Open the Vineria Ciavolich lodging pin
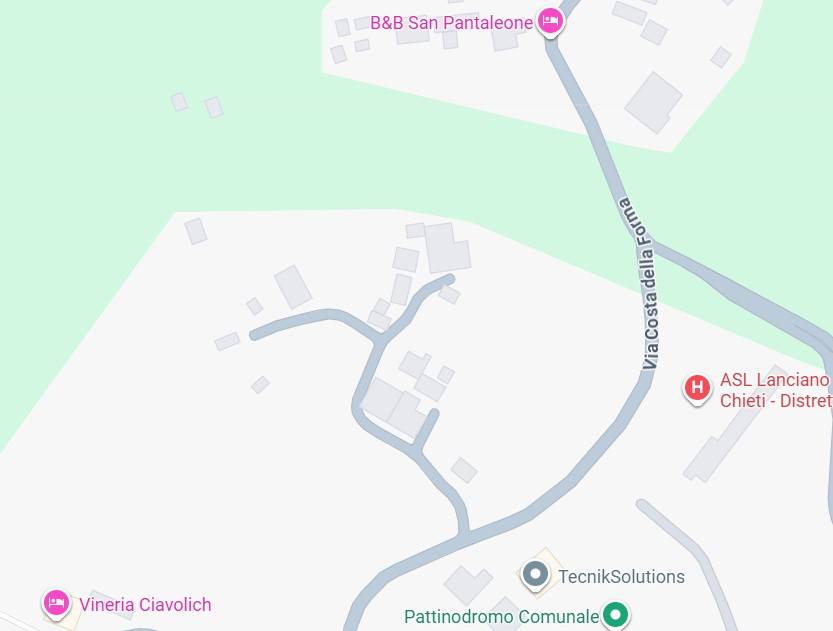 click(x=56, y=603)
